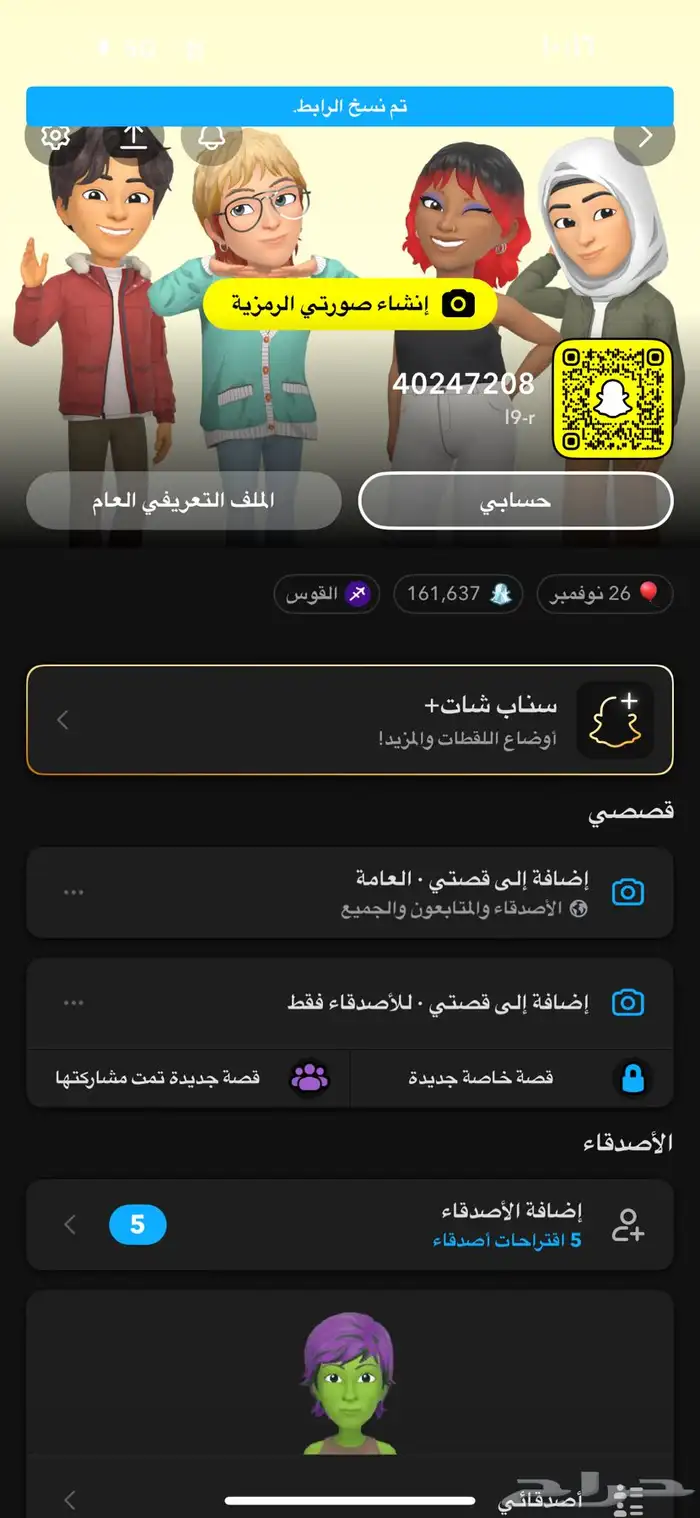700x1518 pixels.
Task: Open the settings gear icon
Action: click(x=55, y=136)
